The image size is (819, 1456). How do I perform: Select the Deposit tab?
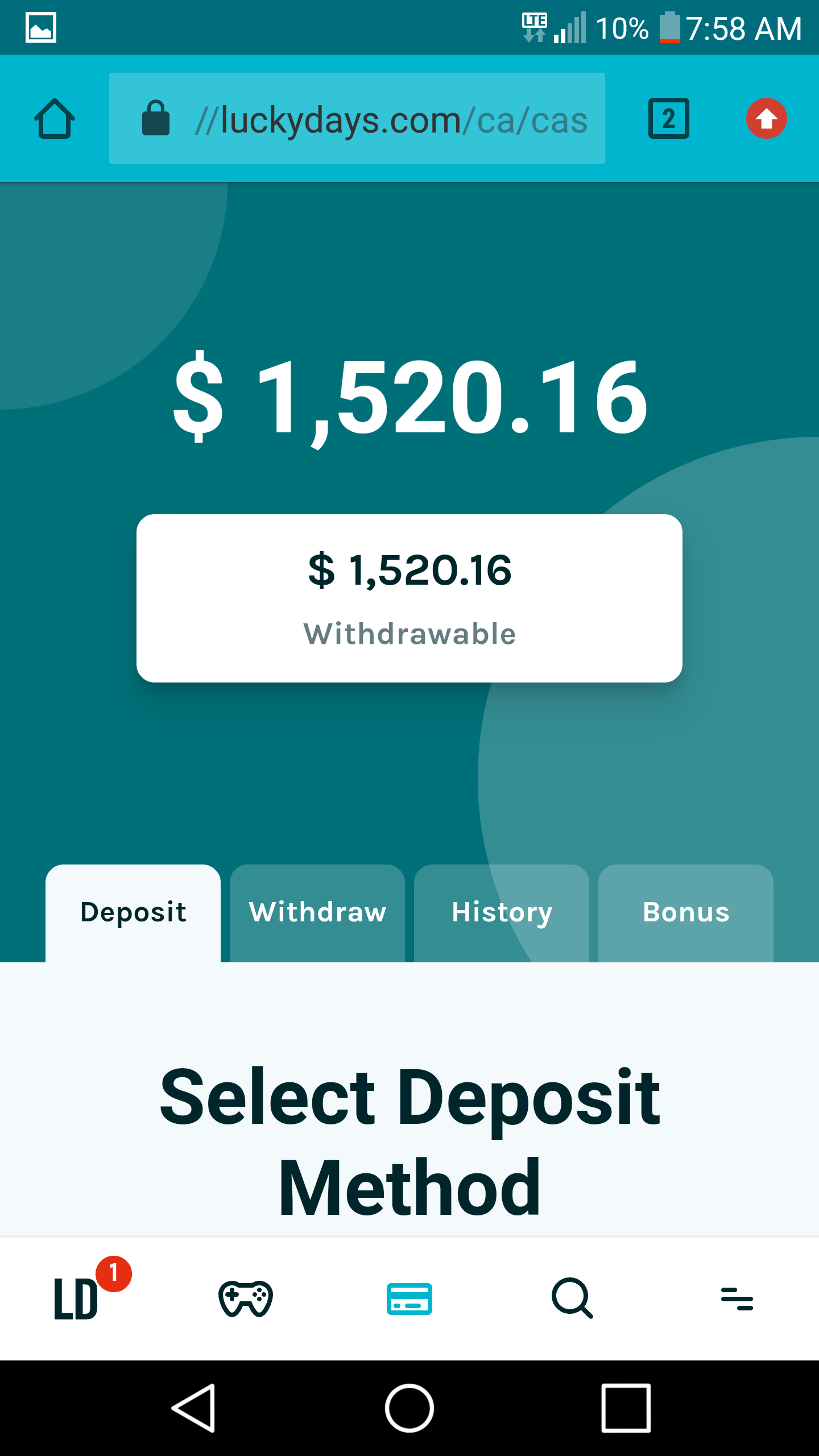pos(133,913)
